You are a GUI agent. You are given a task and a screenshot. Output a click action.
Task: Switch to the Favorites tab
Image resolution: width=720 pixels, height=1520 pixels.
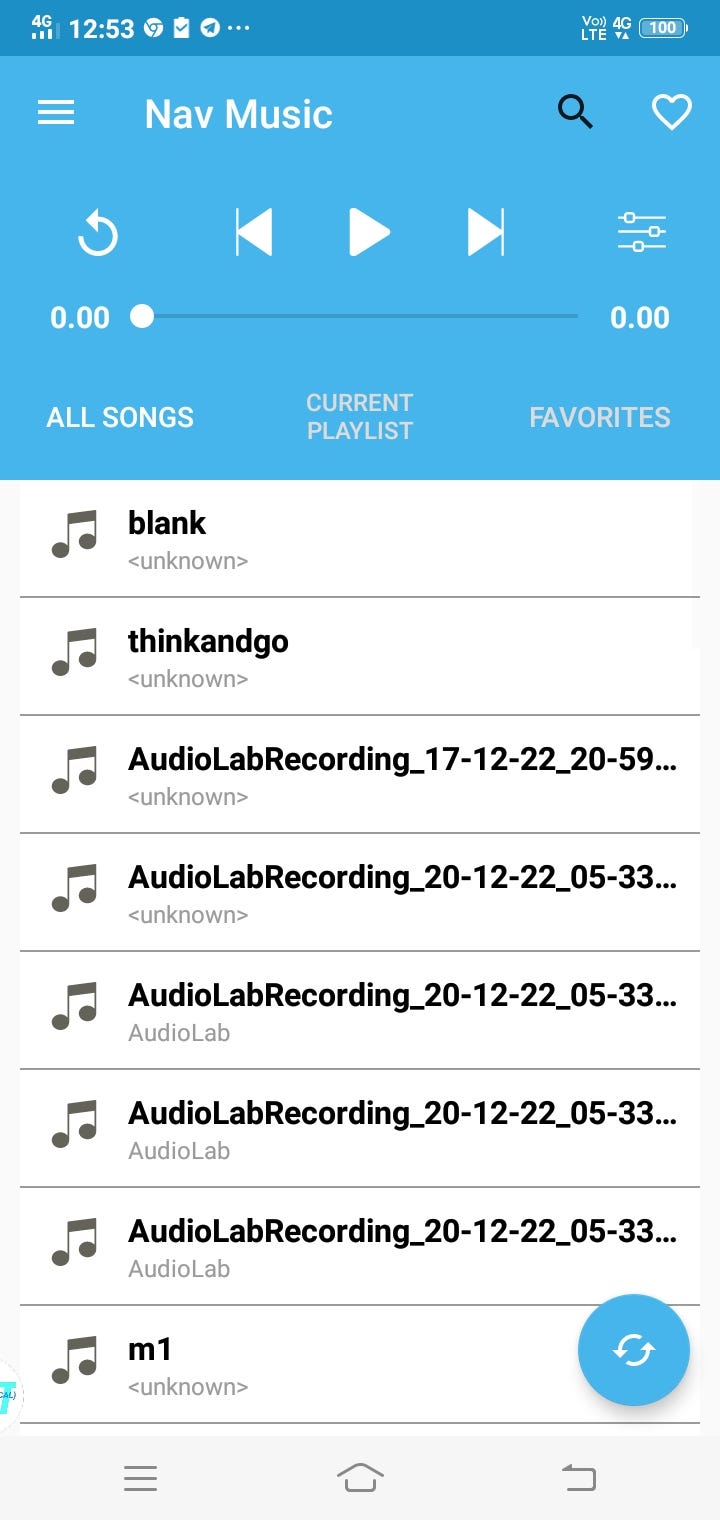pos(600,417)
